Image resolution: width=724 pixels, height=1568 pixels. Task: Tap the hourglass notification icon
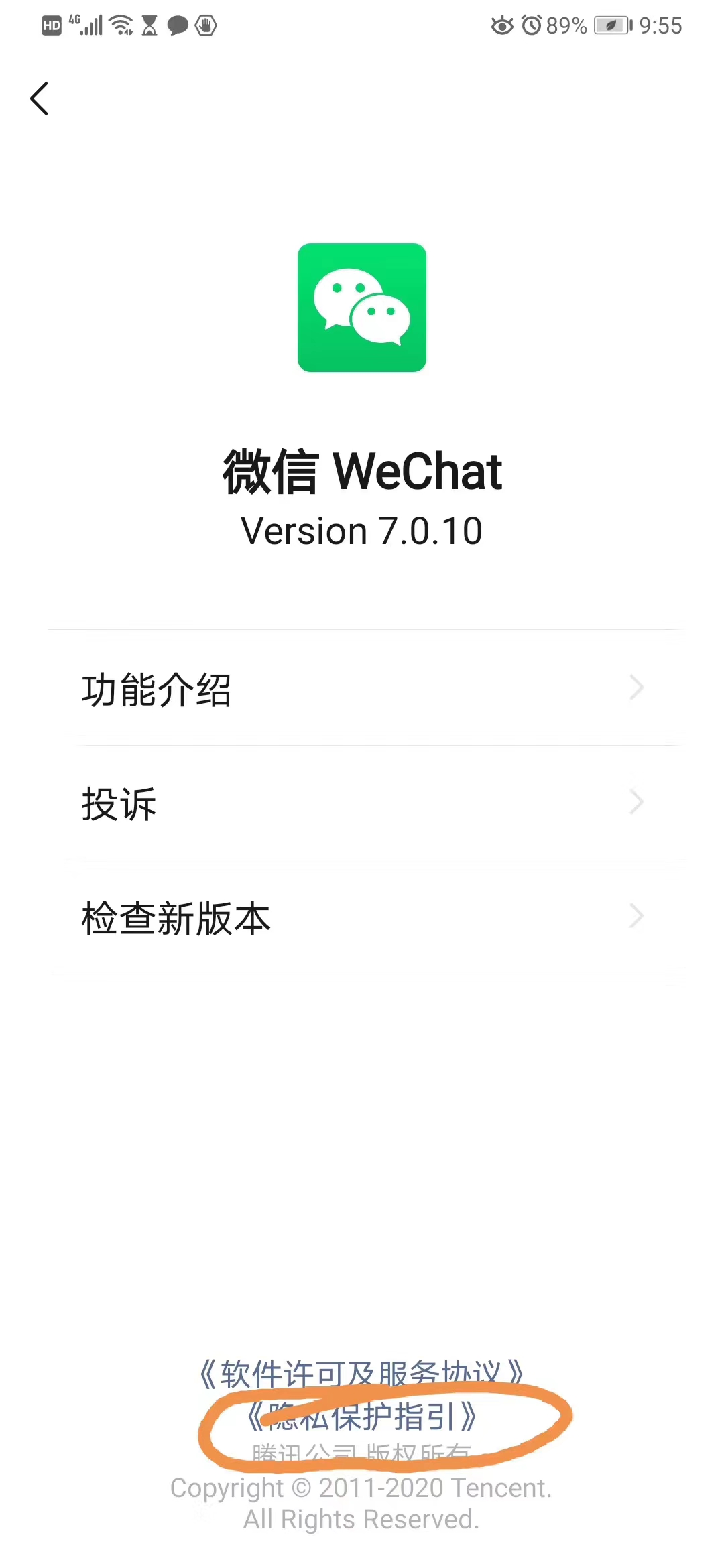pyautogui.click(x=150, y=25)
